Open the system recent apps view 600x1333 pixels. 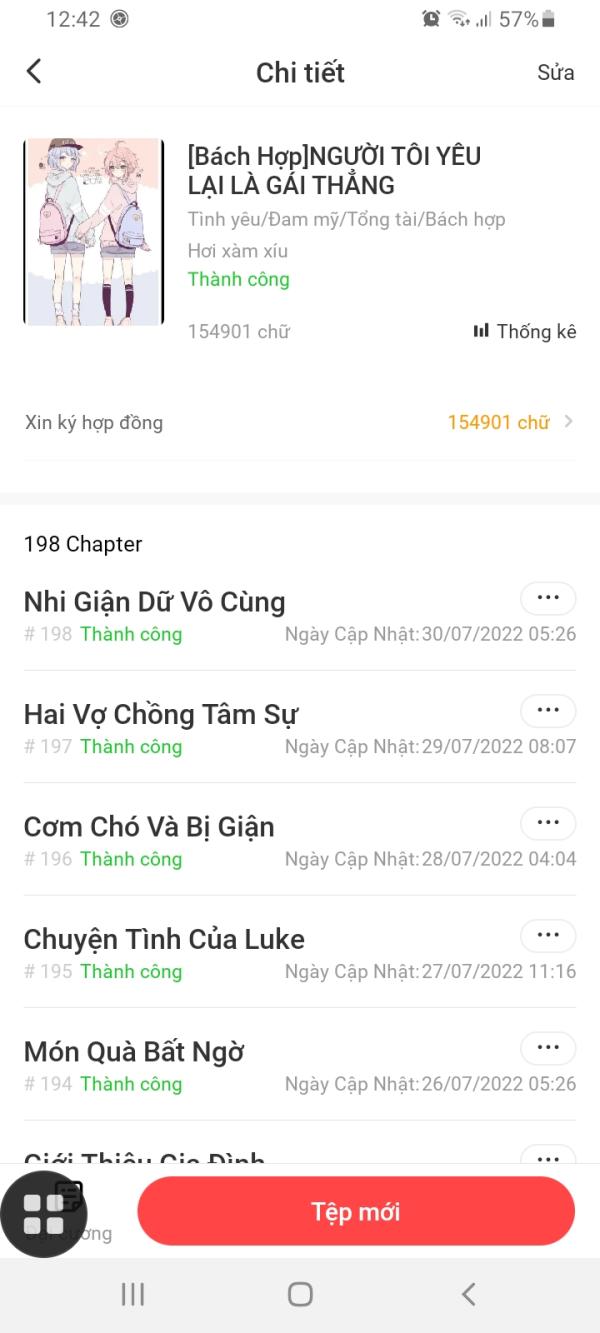pyautogui.click(x=132, y=1294)
